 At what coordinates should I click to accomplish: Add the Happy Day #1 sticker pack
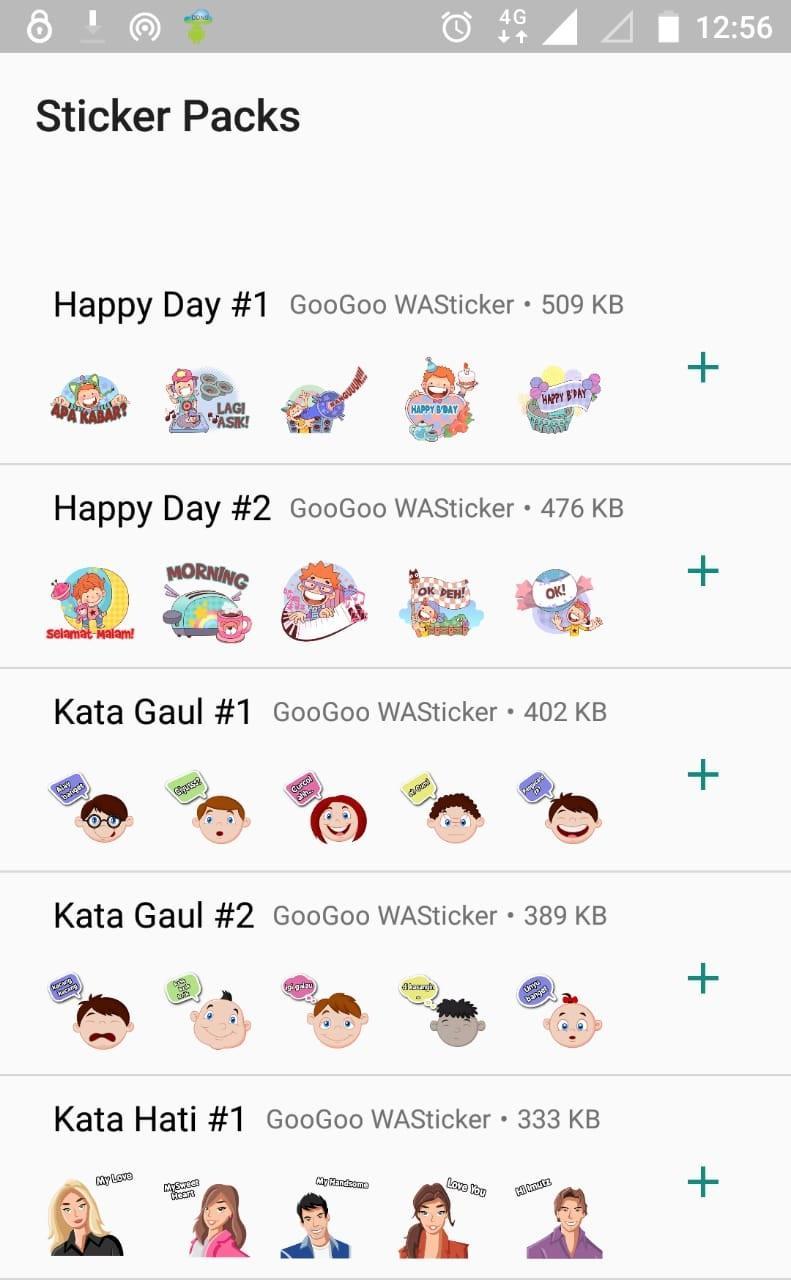[703, 368]
